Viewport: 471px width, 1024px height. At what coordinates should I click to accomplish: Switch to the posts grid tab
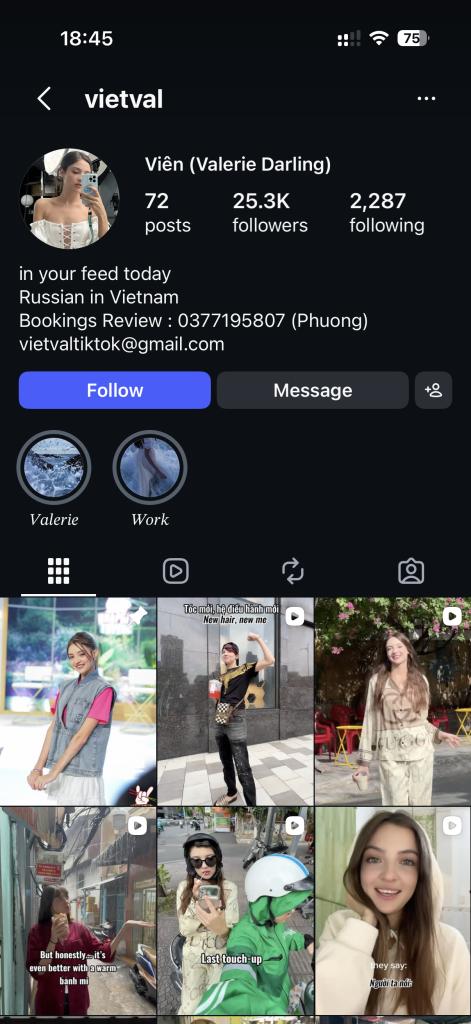[58, 571]
